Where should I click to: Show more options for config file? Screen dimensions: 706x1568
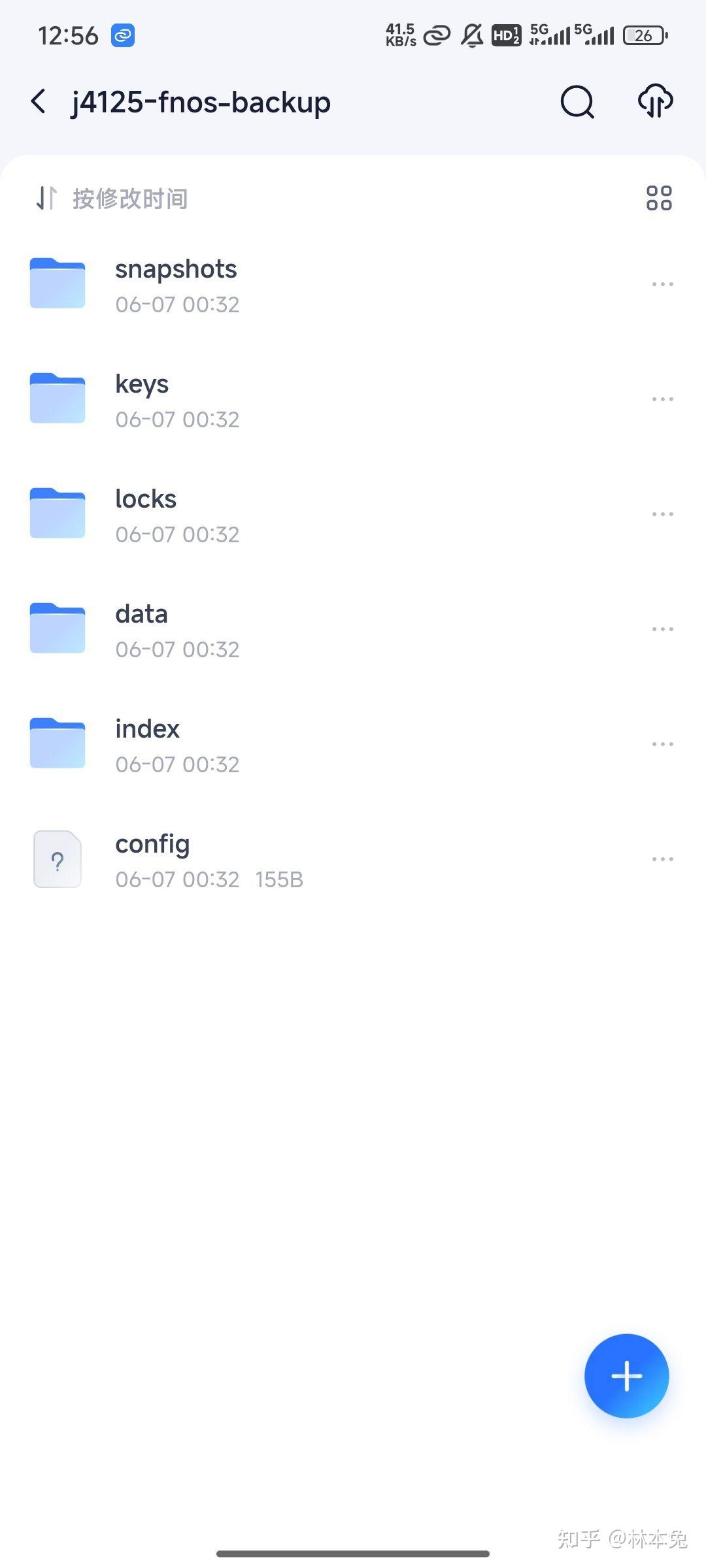coord(662,859)
